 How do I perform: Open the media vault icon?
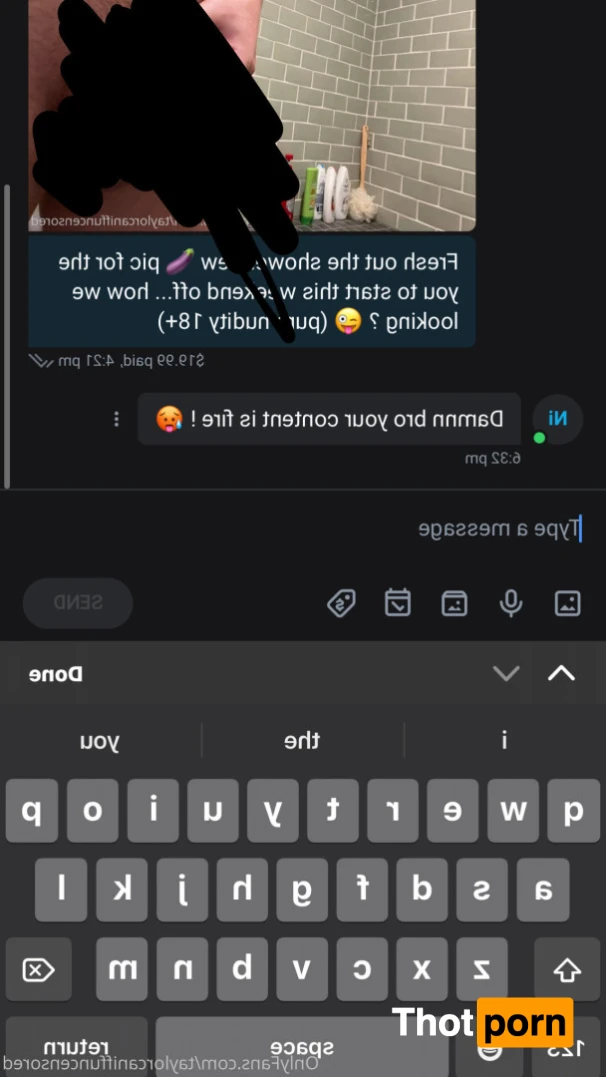click(x=455, y=603)
